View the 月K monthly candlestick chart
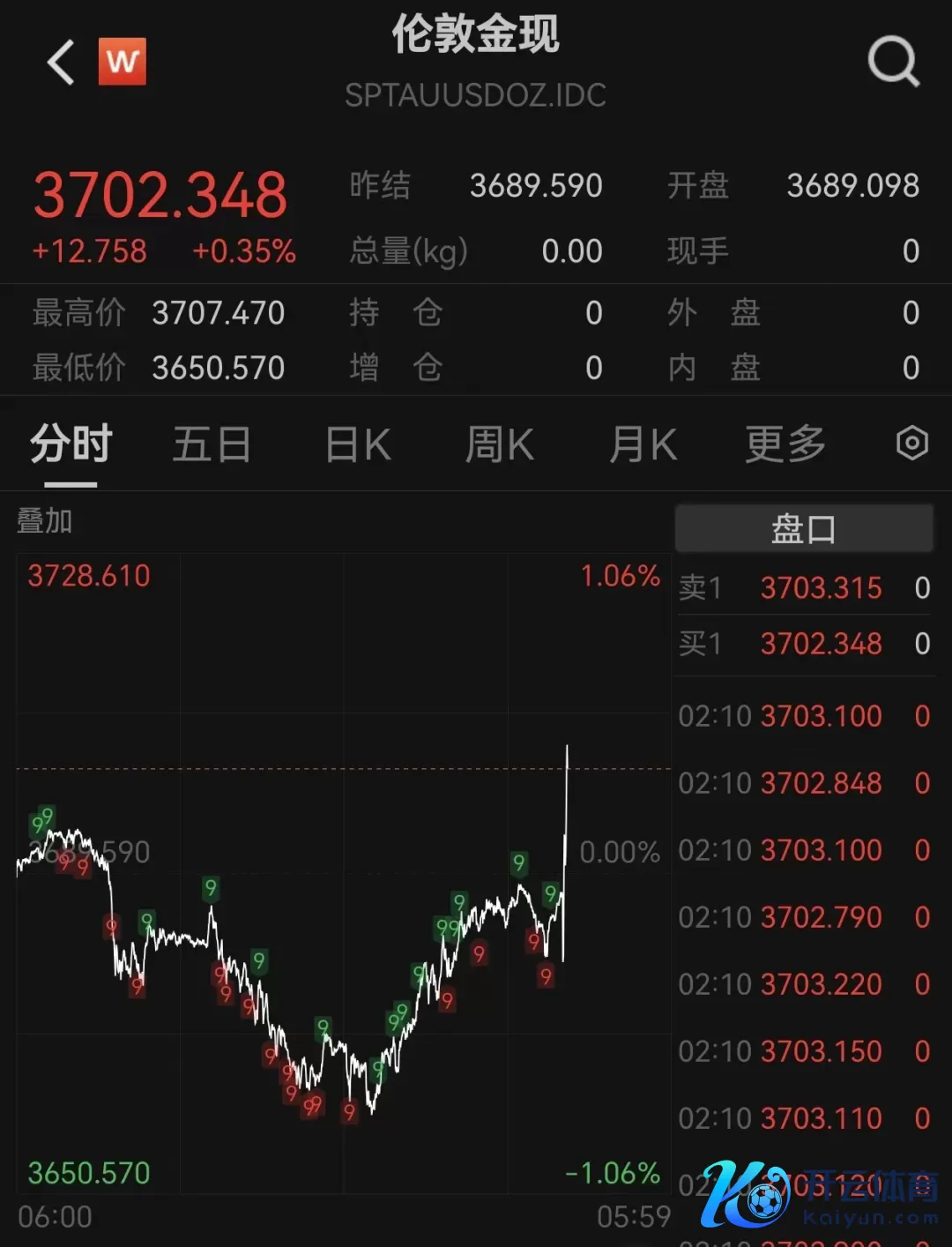Image resolution: width=952 pixels, height=1247 pixels. [x=643, y=444]
